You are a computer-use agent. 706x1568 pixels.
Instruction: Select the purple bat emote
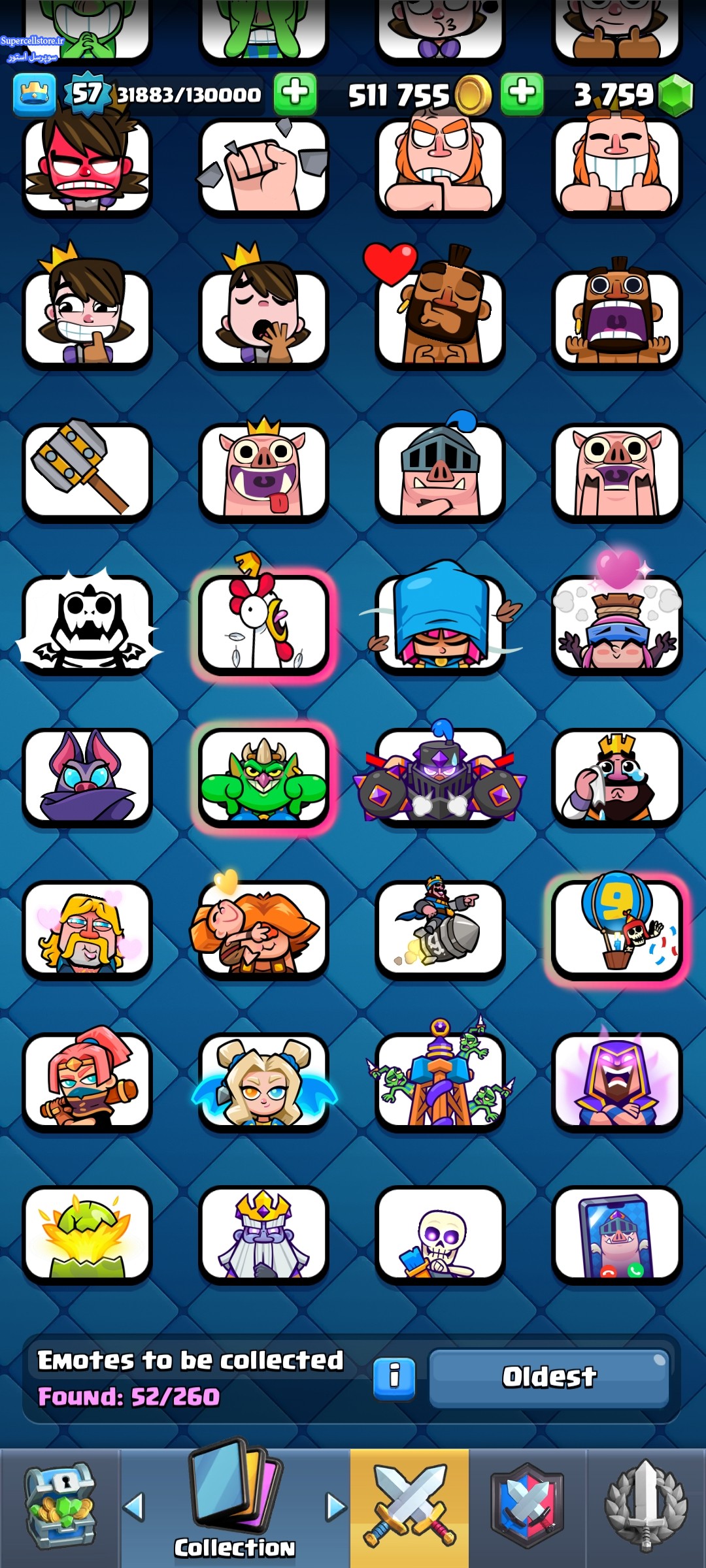coord(87,776)
